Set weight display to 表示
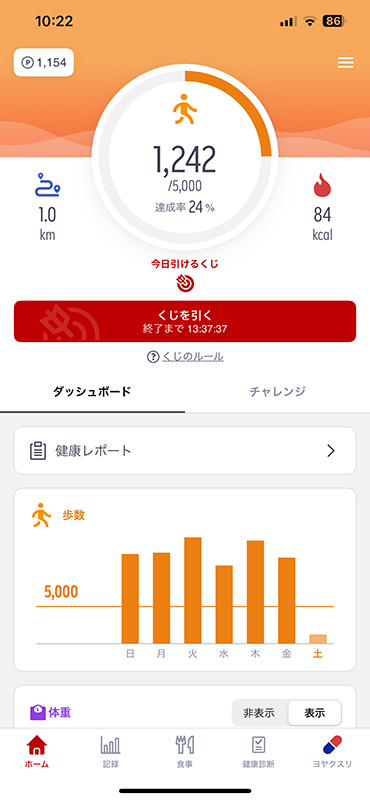The width and height of the screenshot is (370, 800). pyautogui.click(x=314, y=713)
